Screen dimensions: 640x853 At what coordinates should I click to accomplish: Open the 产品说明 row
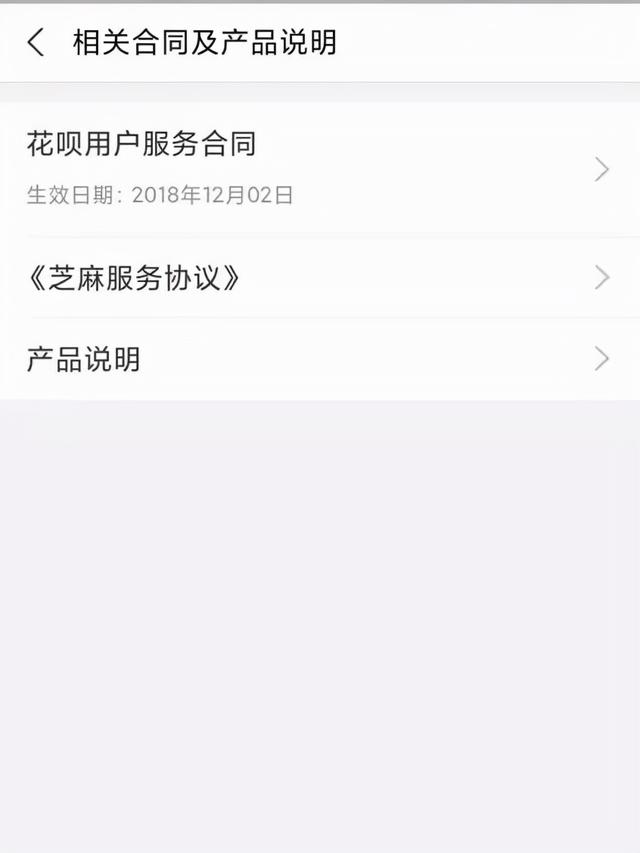(x=320, y=359)
